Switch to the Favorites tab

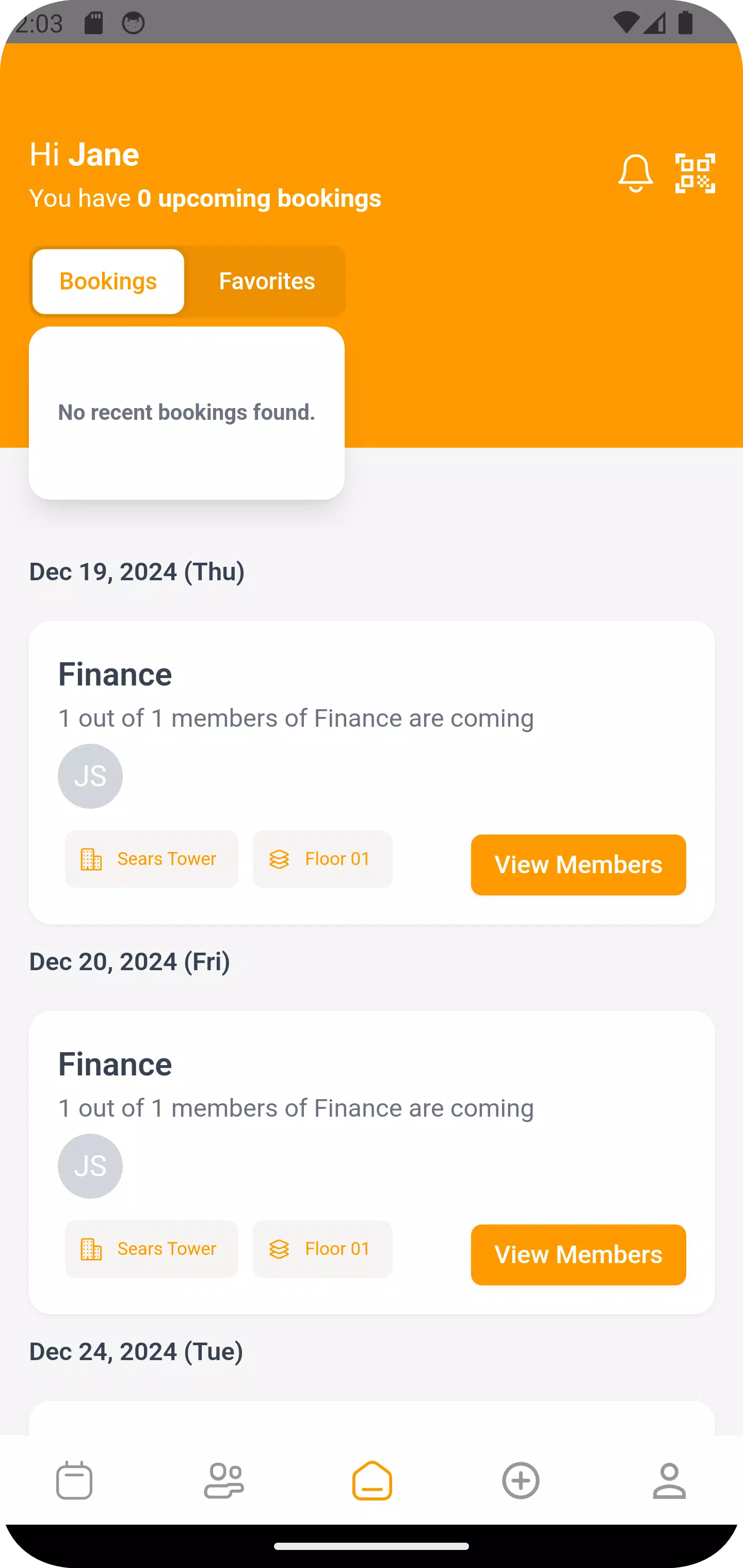pos(267,281)
